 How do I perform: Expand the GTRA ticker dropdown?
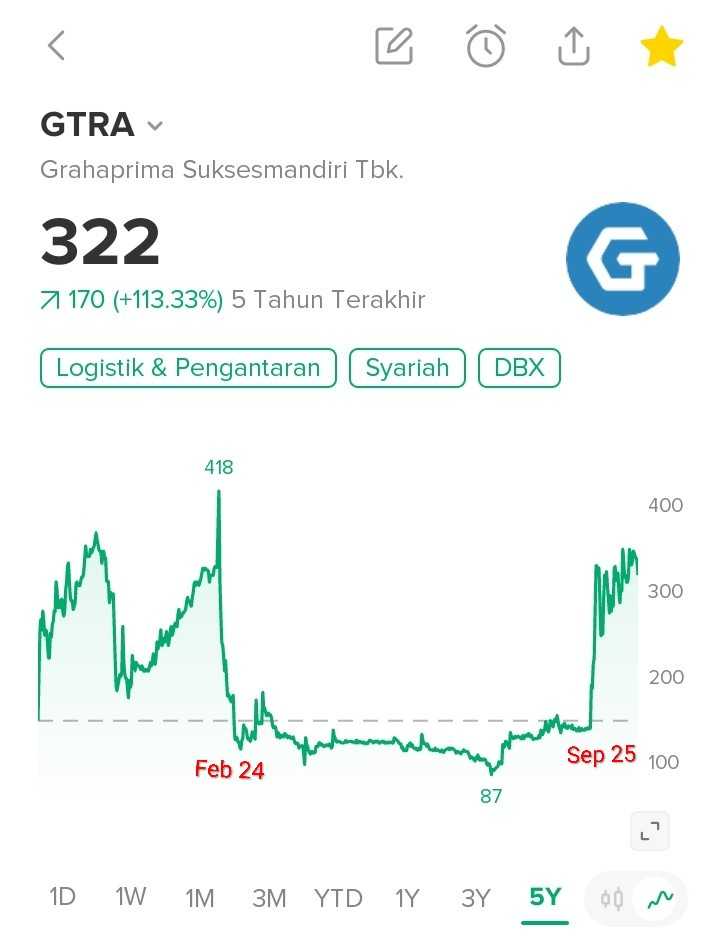(x=155, y=126)
